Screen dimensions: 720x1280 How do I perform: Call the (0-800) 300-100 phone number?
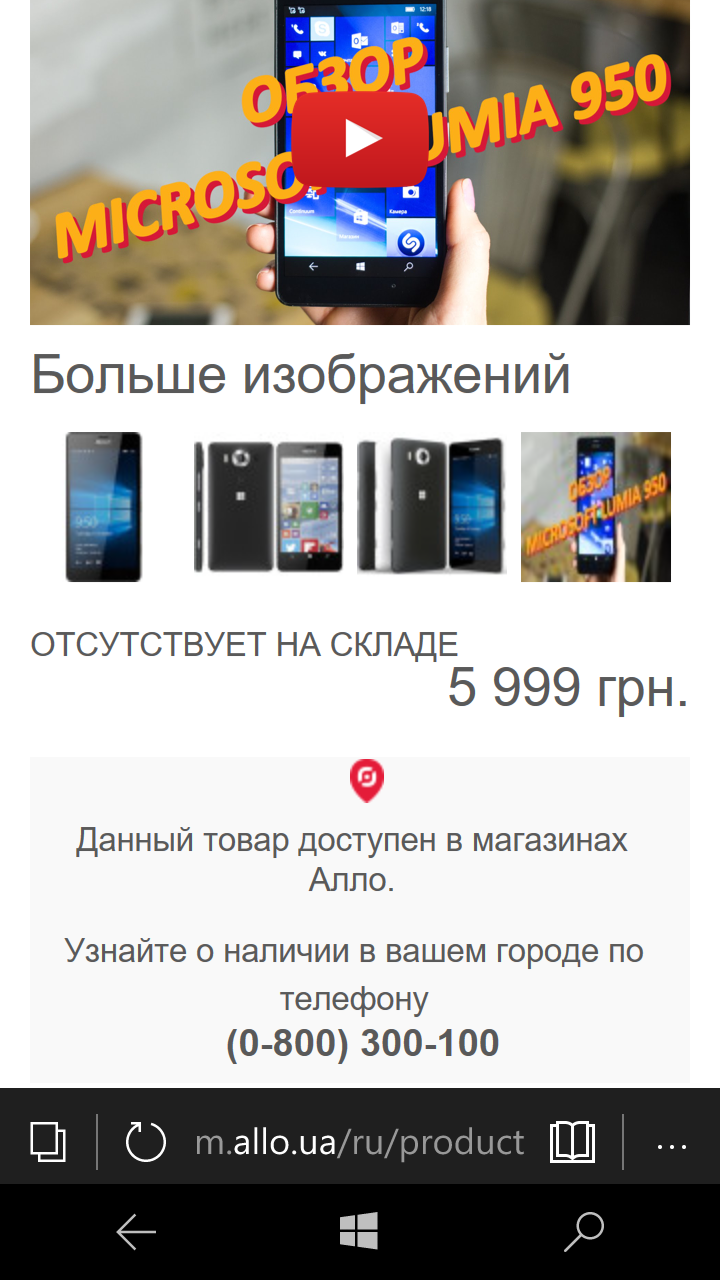[x=362, y=1043]
